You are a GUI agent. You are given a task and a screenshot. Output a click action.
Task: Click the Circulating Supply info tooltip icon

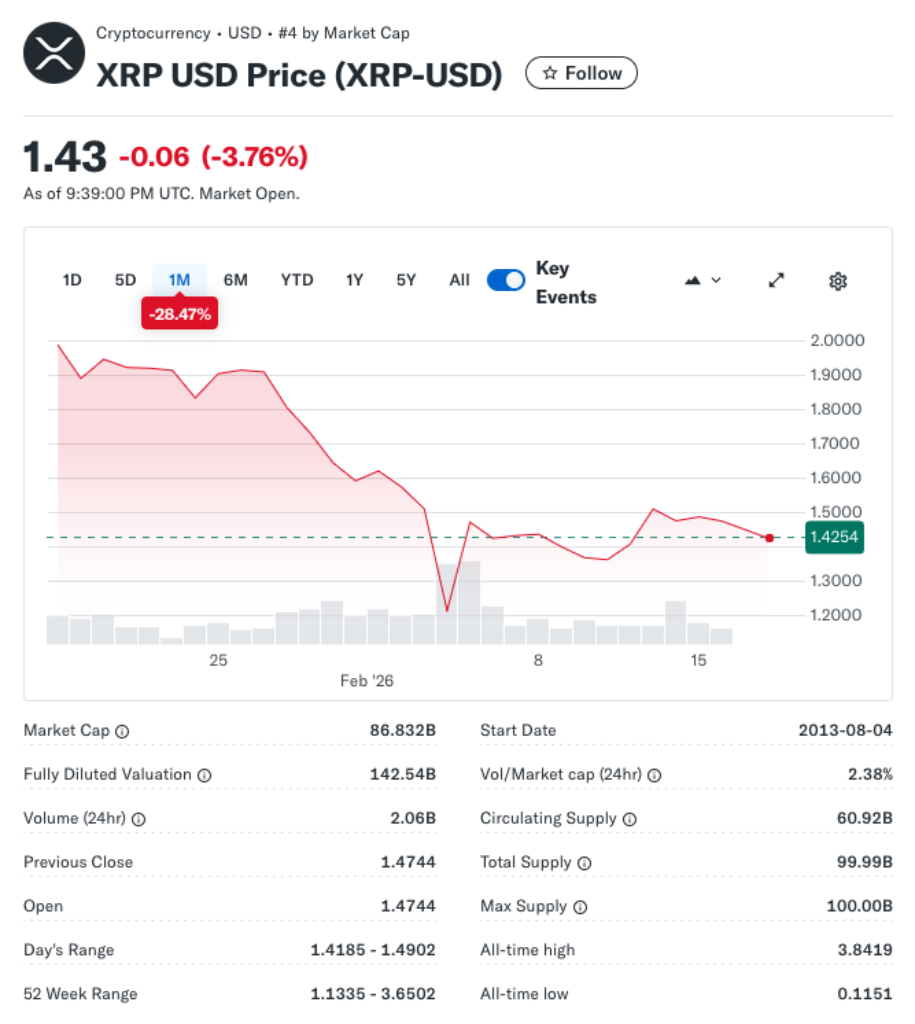tap(630, 819)
